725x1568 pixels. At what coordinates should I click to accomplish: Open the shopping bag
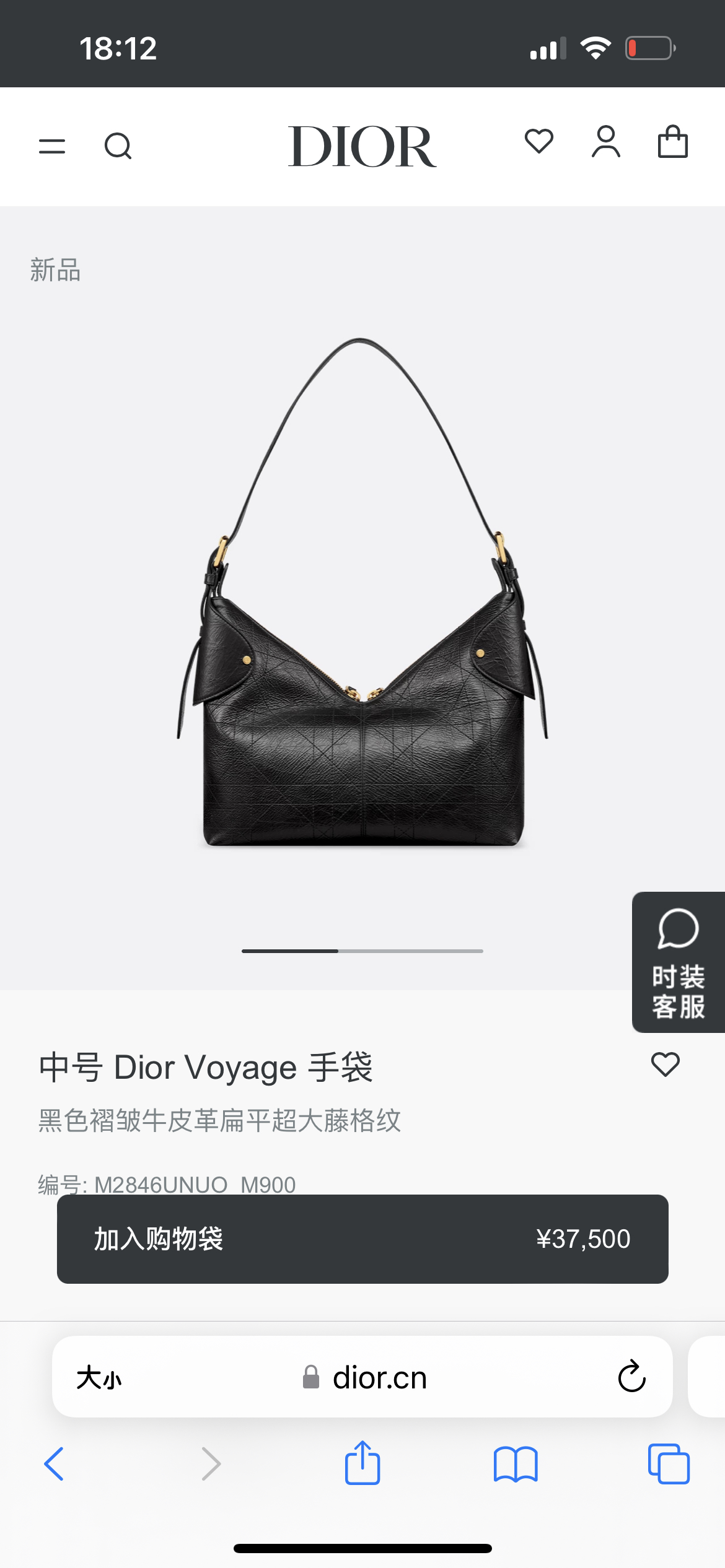pos(672,142)
